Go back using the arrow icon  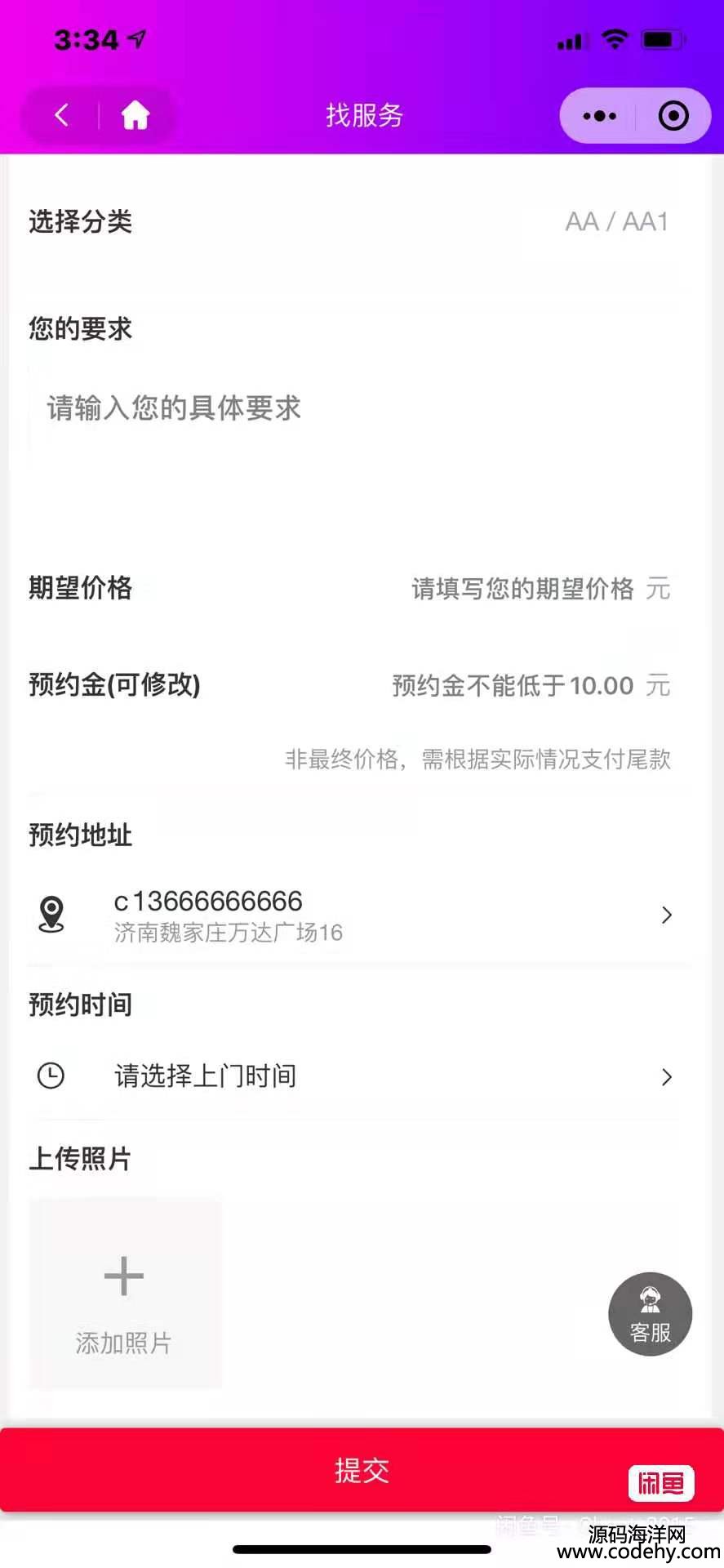click(x=61, y=115)
